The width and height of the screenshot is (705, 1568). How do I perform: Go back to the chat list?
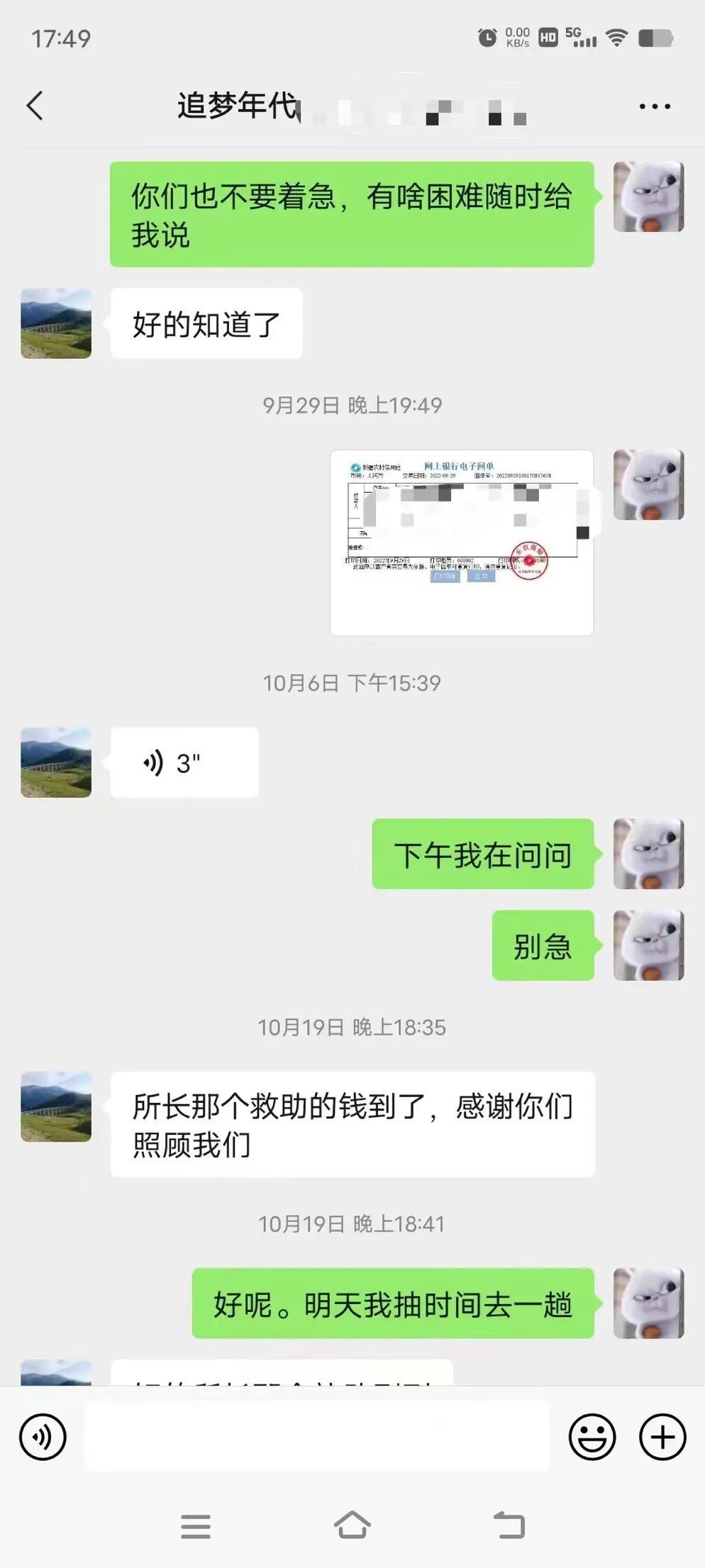35,106
